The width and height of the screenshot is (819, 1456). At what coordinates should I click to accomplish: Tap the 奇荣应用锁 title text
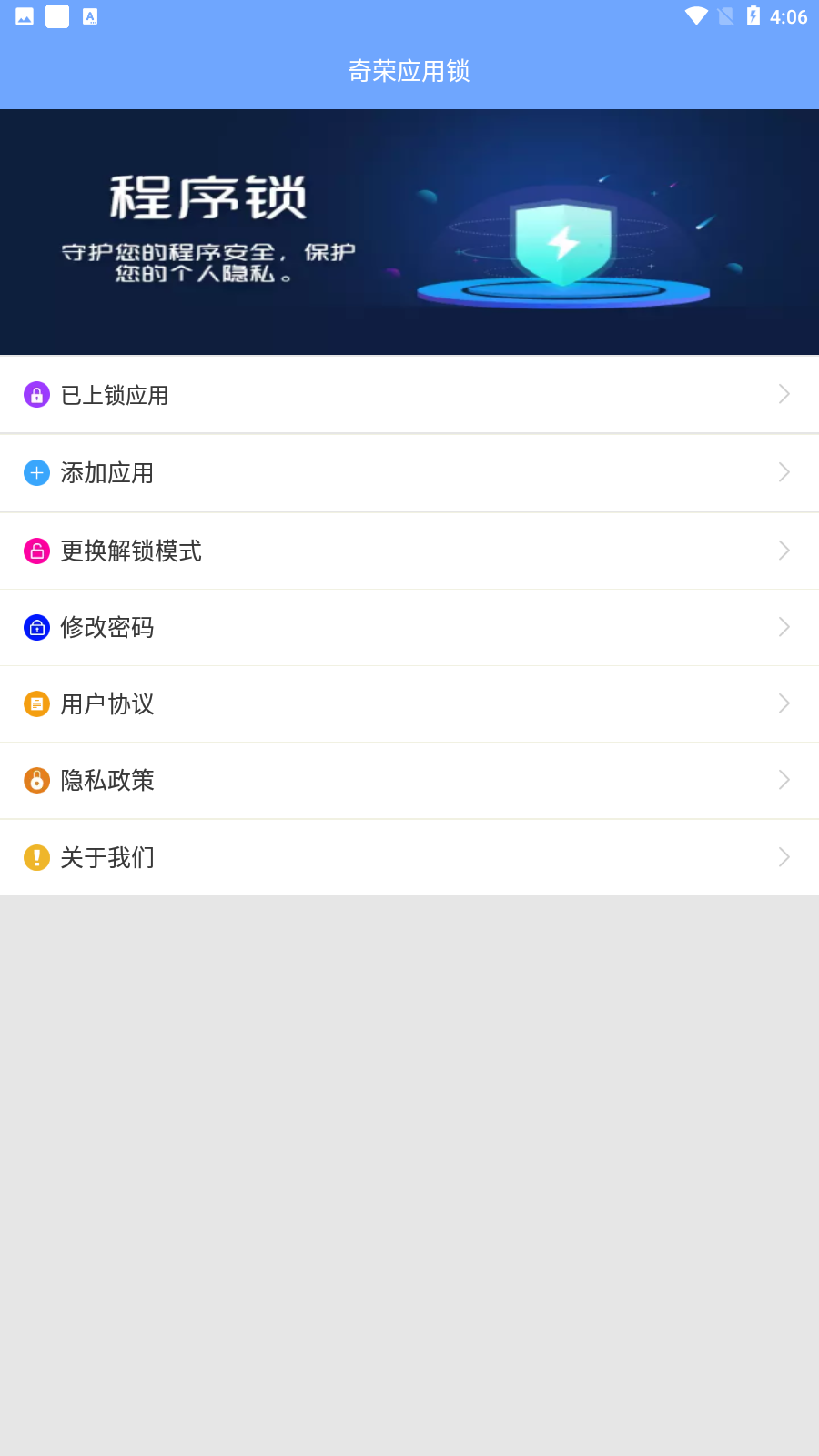point(409,71)
